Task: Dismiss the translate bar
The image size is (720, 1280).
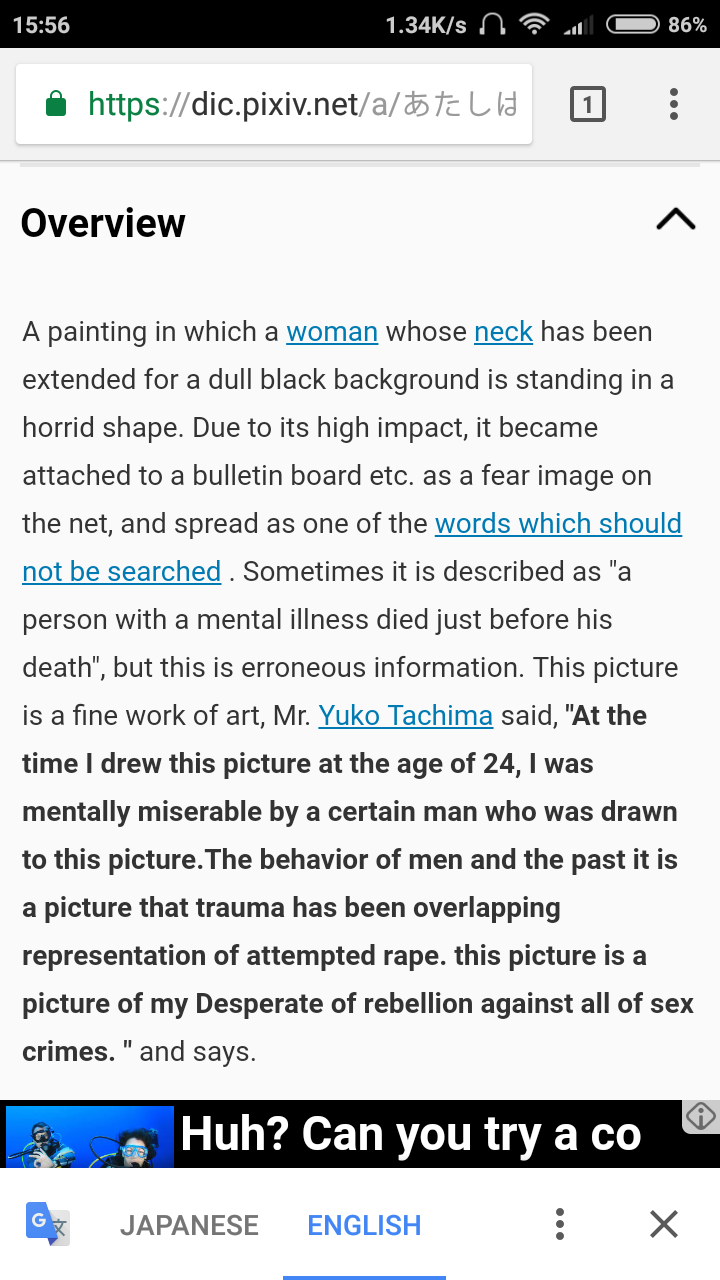Action: pyautogui.click(x=664, y=1224)
